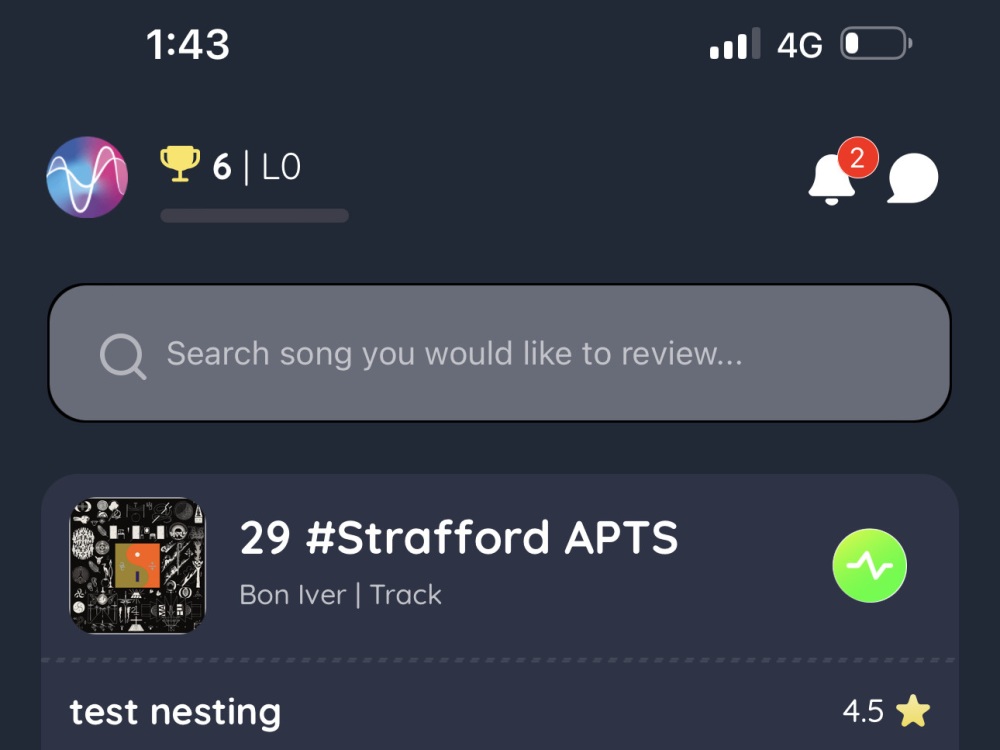Open the notifications bell

pos(832,180)
